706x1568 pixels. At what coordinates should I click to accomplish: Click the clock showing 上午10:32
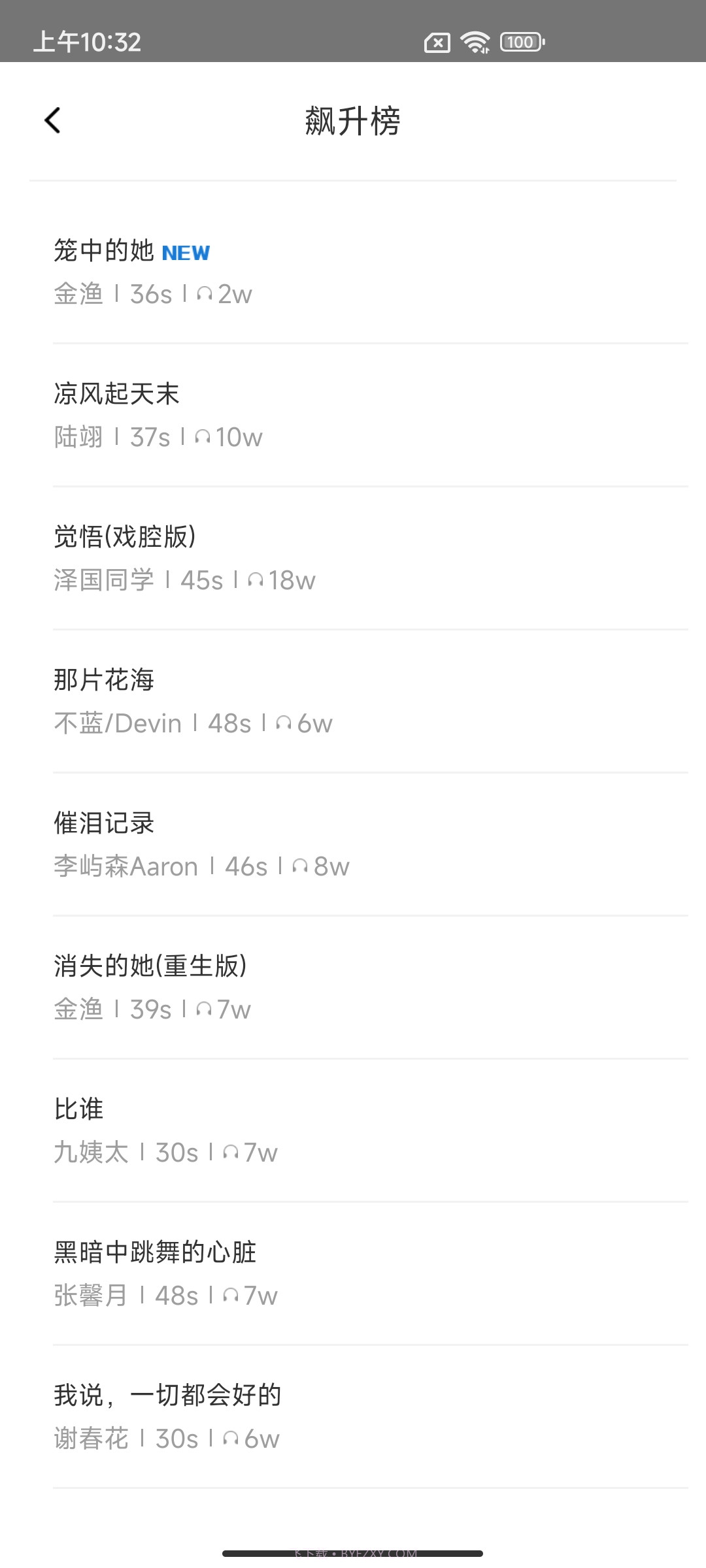pyautogui.click(x=88, y=43)
